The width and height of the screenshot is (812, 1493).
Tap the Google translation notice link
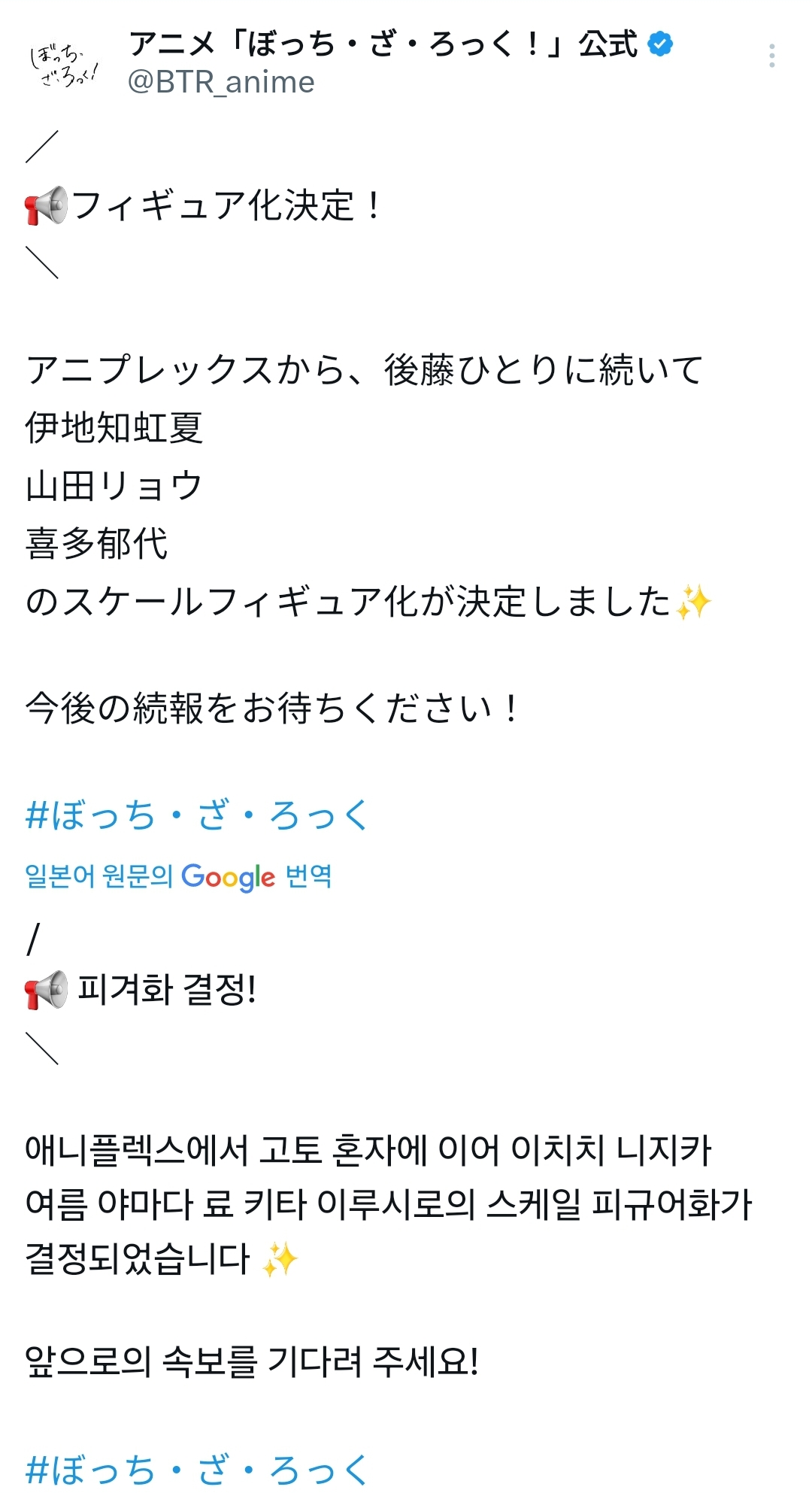pyautogui.click(x=178, y=876)
